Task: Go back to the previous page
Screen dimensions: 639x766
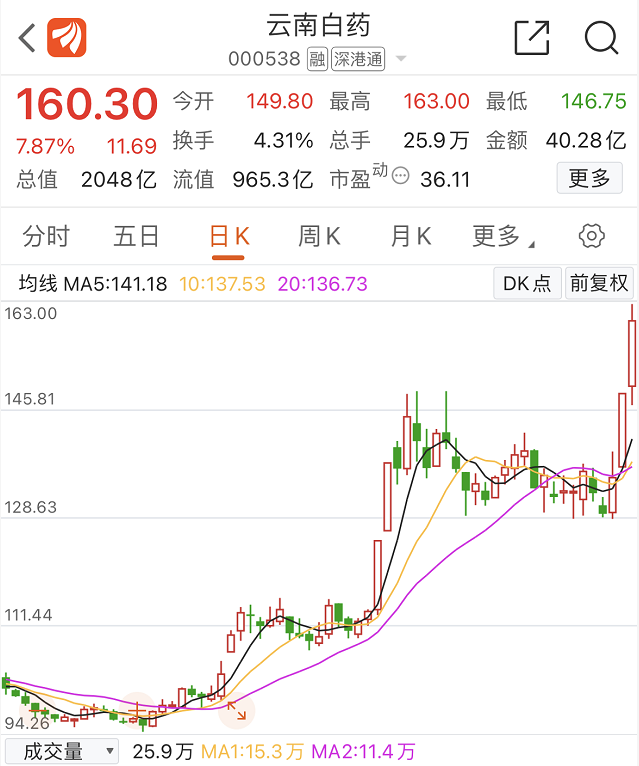Action: click(x=27, y=39)
